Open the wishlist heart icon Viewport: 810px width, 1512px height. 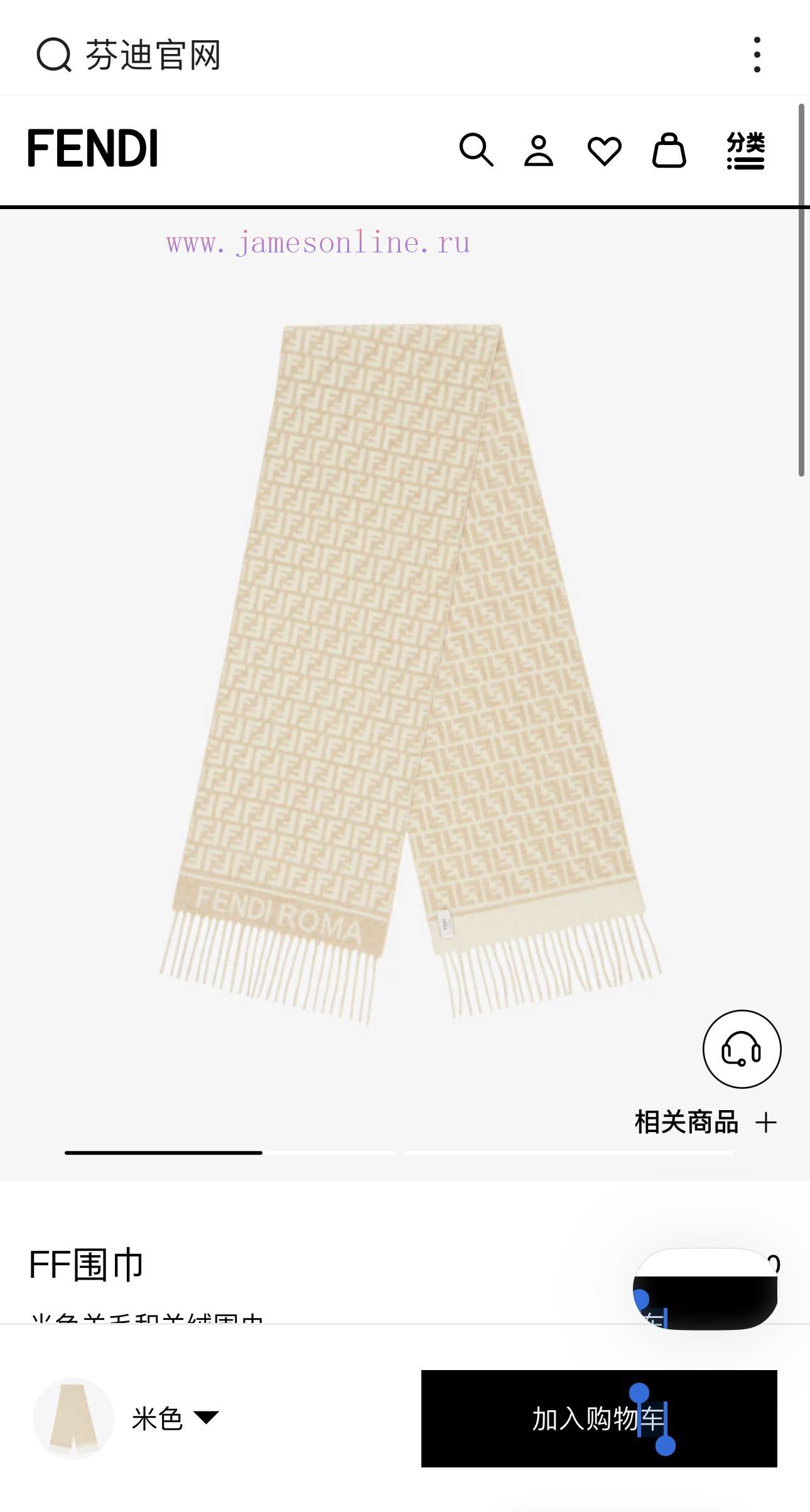(x=604, y=151)
